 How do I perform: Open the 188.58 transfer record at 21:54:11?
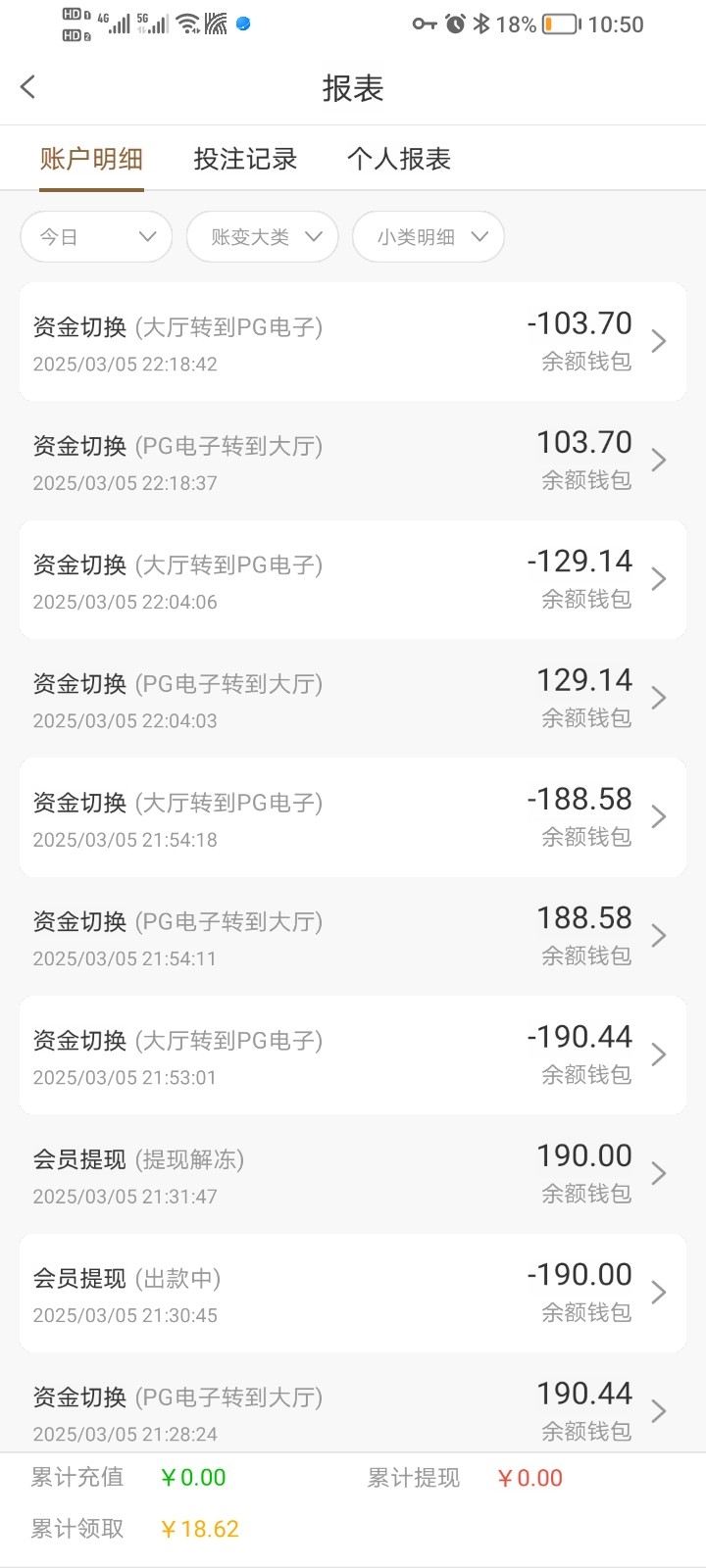point(353,937)
